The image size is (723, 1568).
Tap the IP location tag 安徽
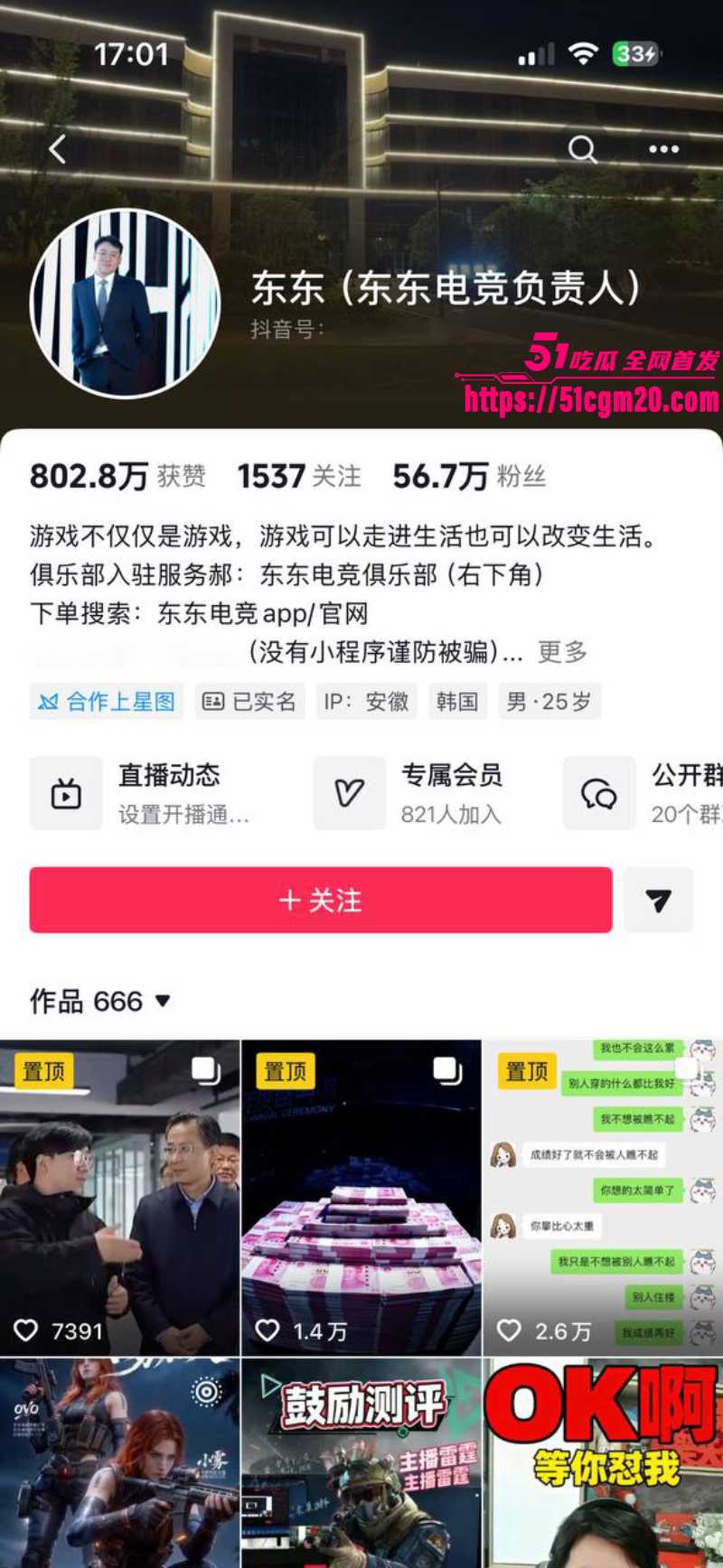(x=367, y=701)
